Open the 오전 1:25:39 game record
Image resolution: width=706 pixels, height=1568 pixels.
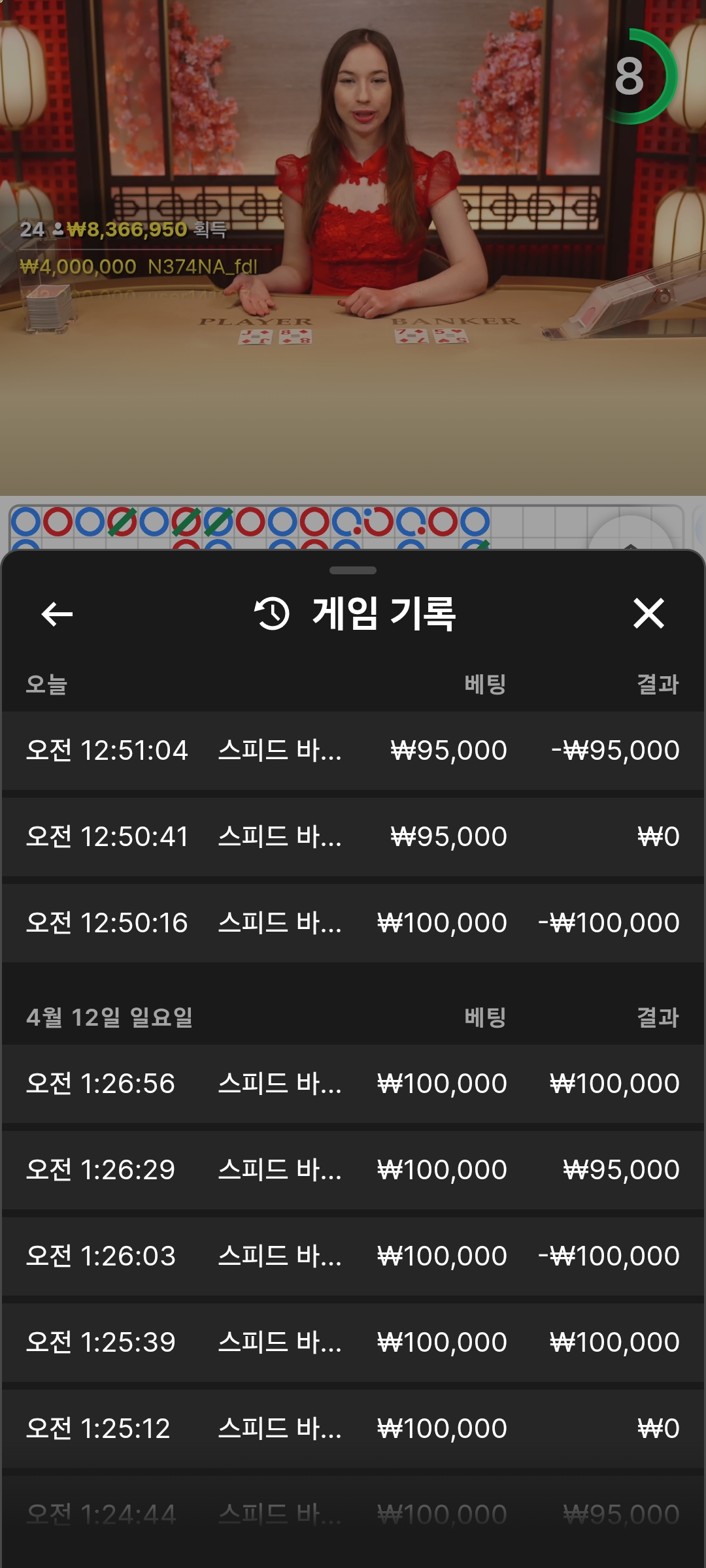(353, 1342)
